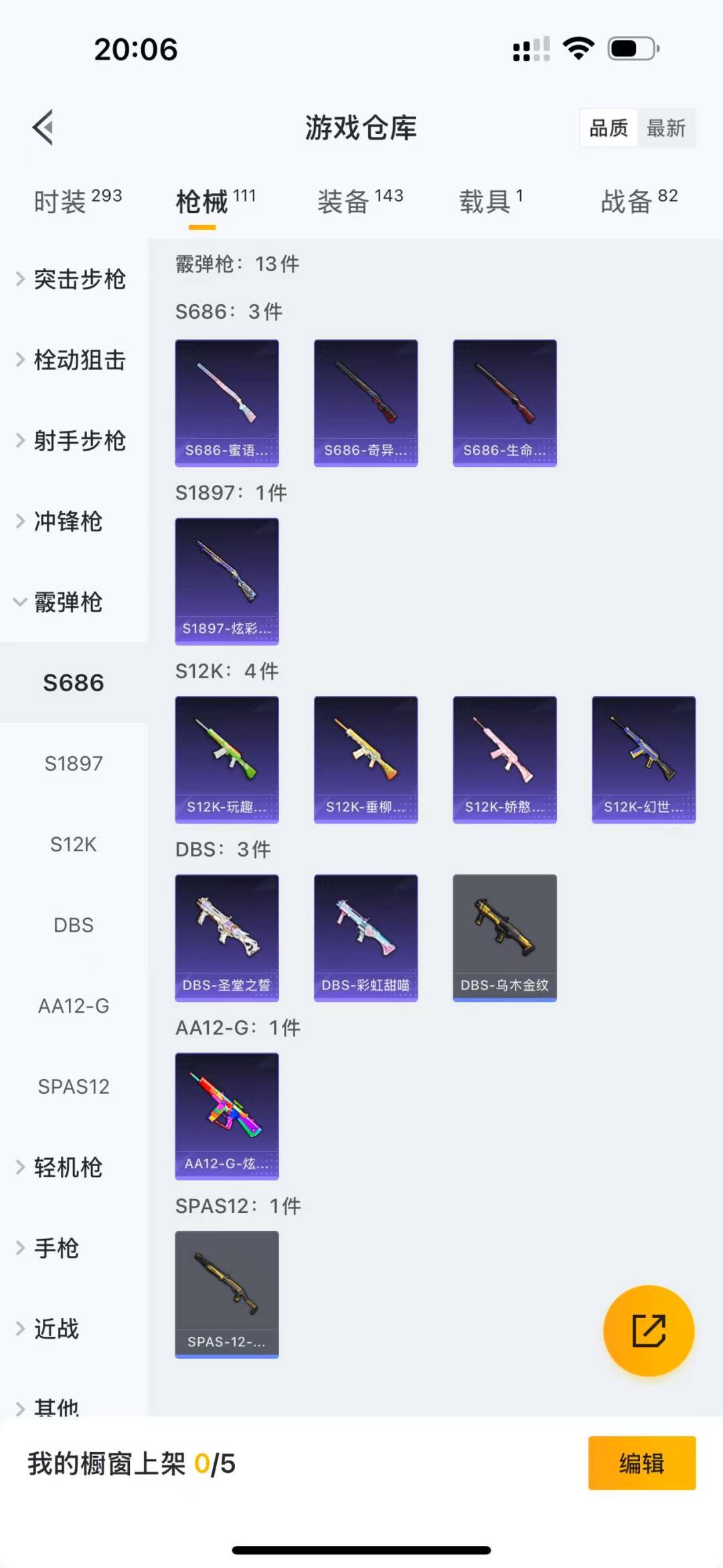Viewport: 723px width, 1568px height.
Task: Go back using the top-left arrow
Action: 44,127
